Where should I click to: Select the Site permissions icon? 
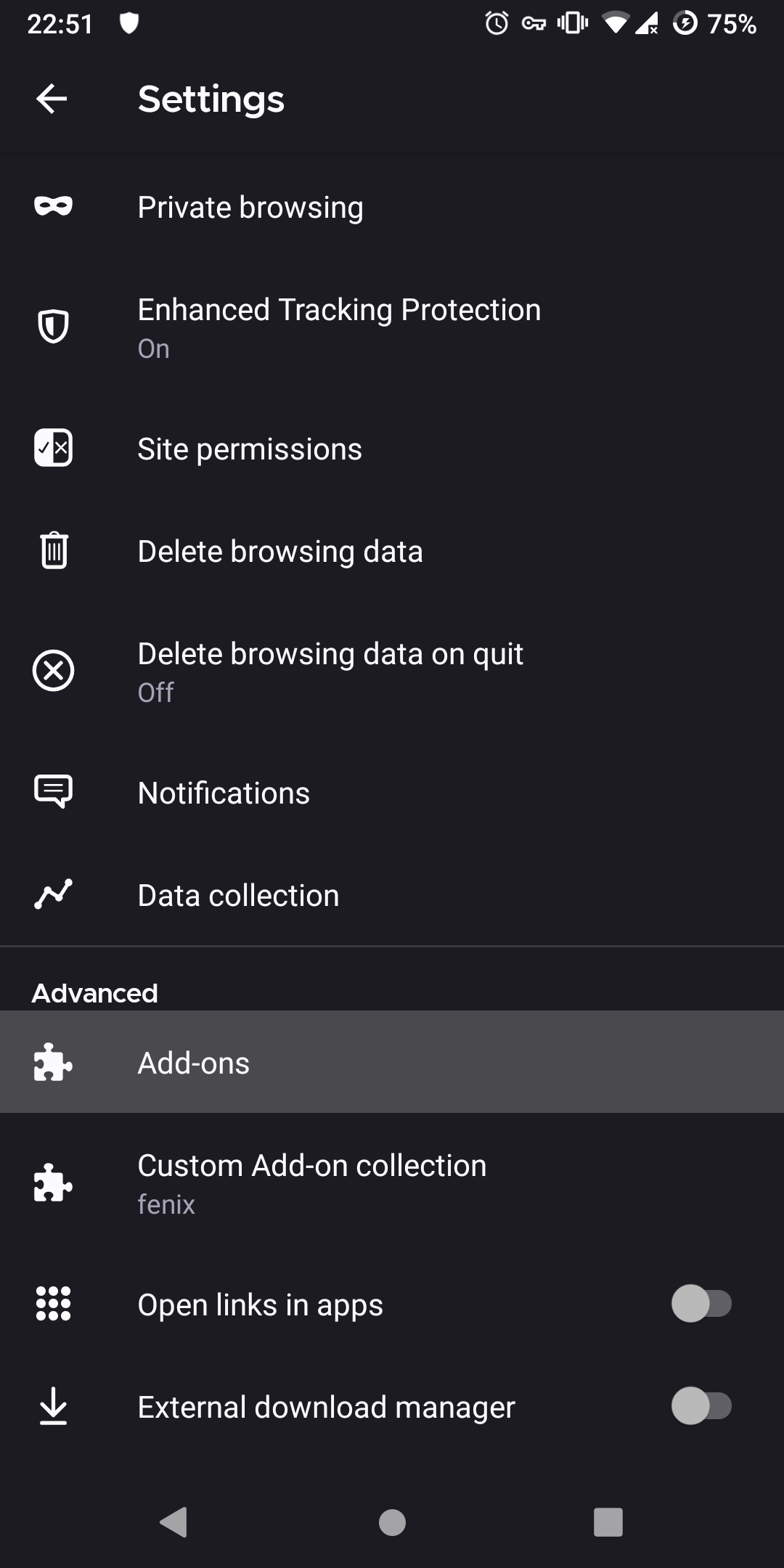53,448
